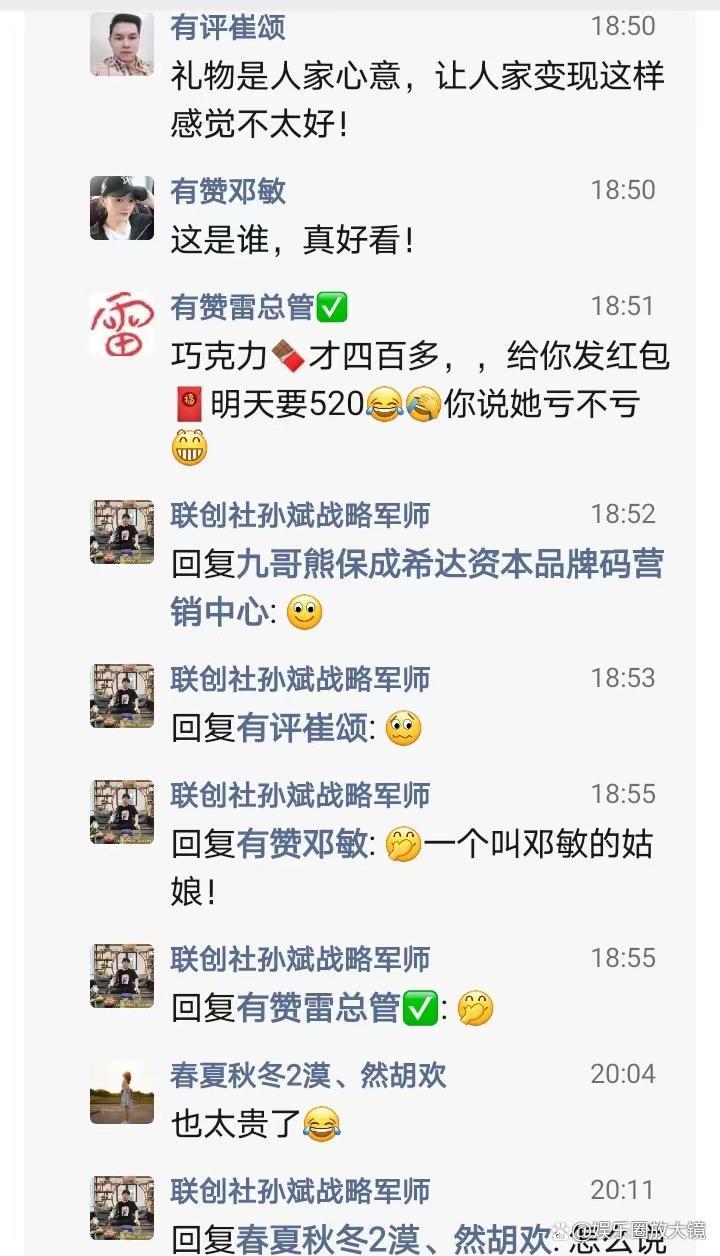Click the laughing-crying emoji after 520
Image resolution: width=720 pixels, height=1256 pixels.
(383, 404)
